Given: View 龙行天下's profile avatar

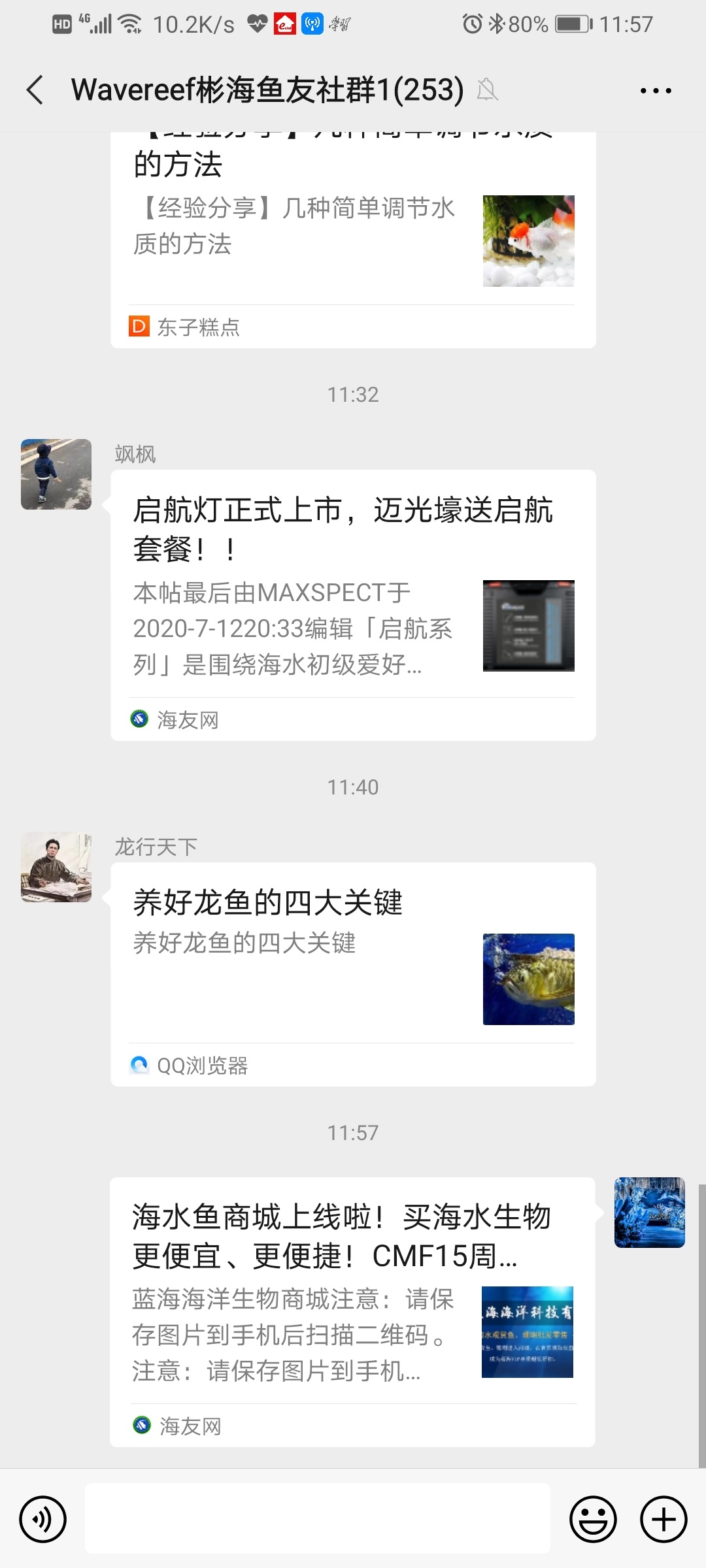Looking at the screenshot, I should (56, 867).
